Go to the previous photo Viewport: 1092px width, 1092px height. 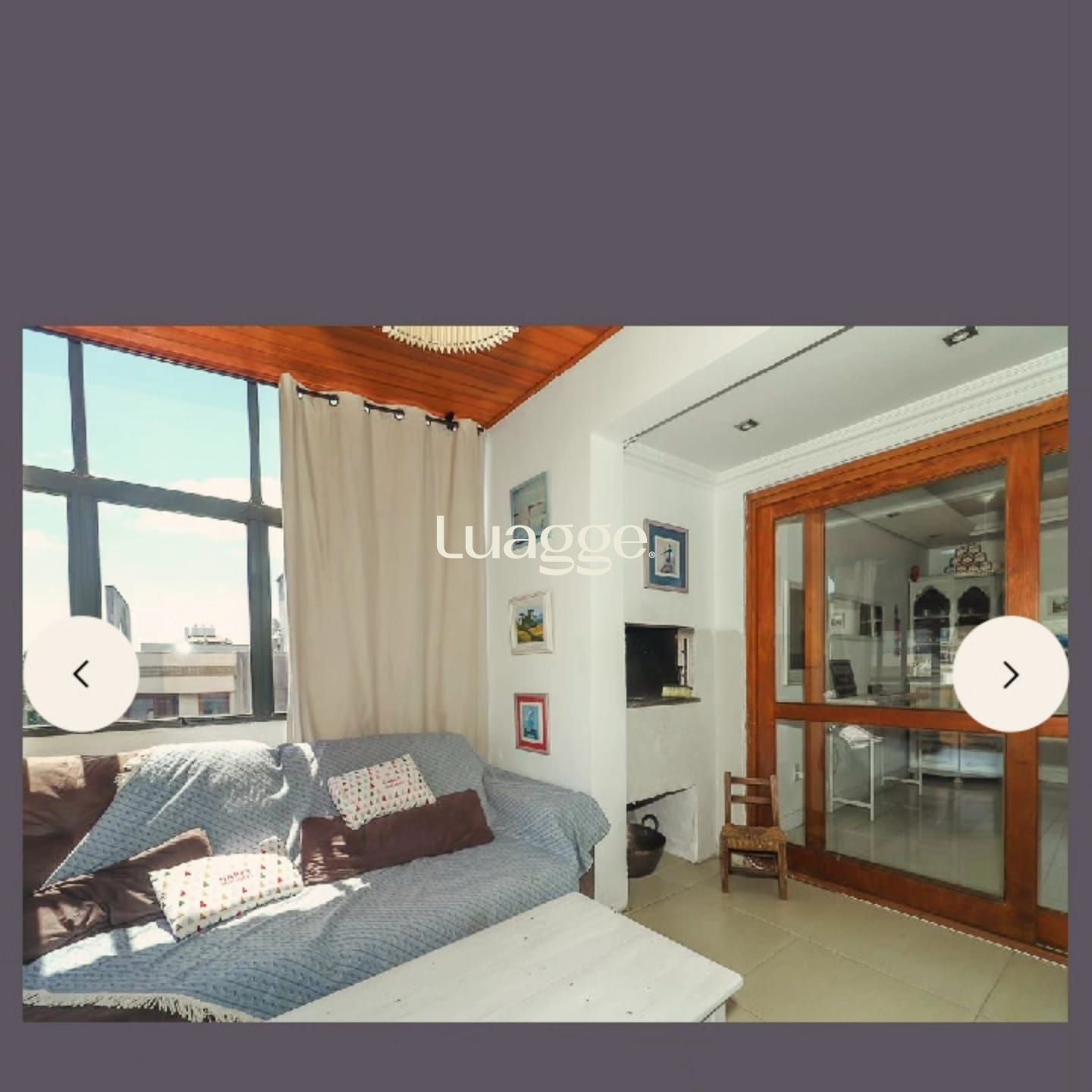(81, 673)
